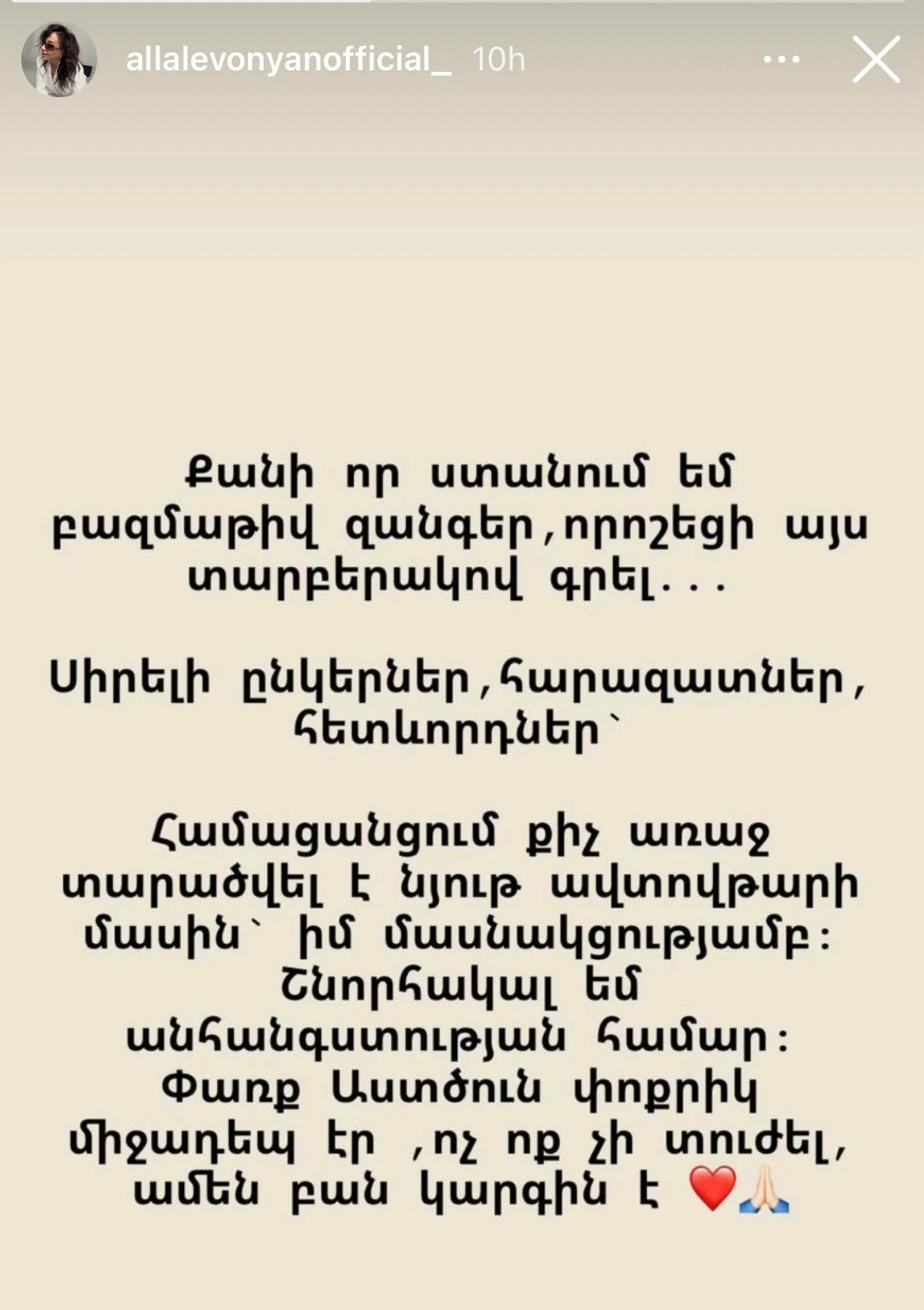Tap the paragraph starting with Սիրելի ընկերներ
Viewport: 924px width, 1310px height.
tap(462, 699)
